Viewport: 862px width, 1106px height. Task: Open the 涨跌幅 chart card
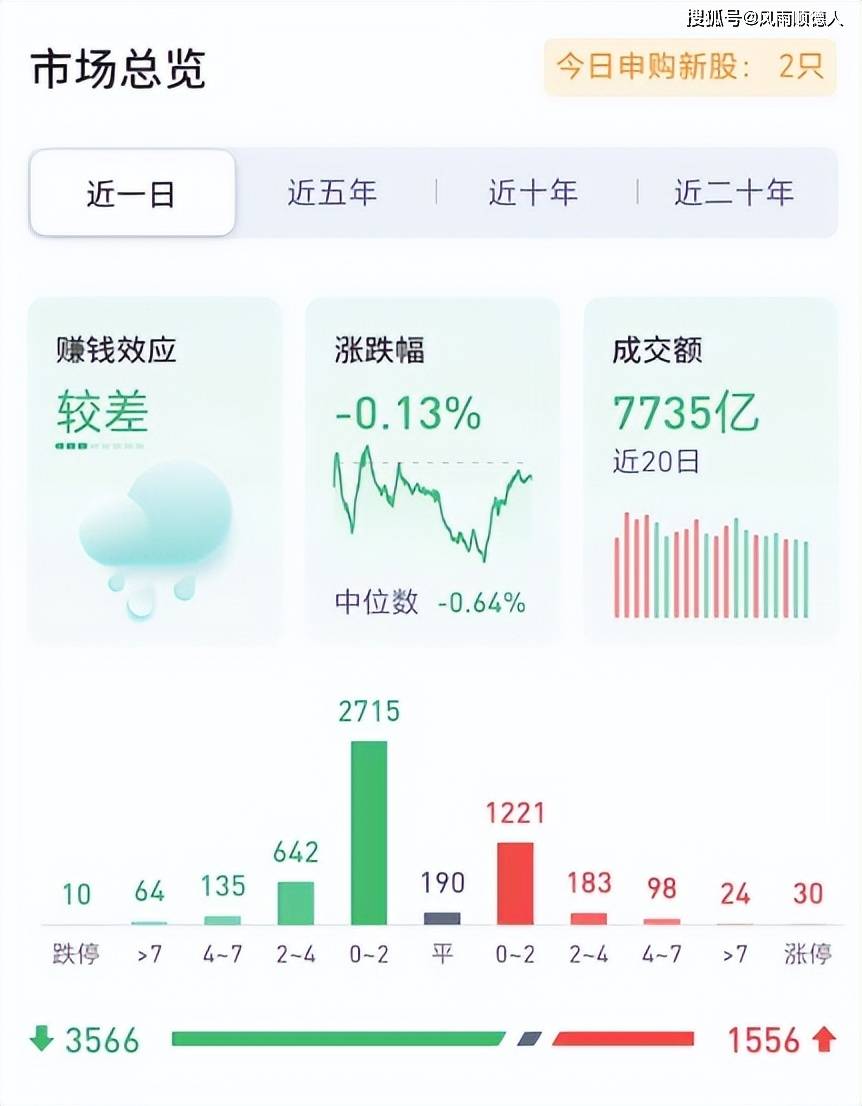click(x=431, y=470)
